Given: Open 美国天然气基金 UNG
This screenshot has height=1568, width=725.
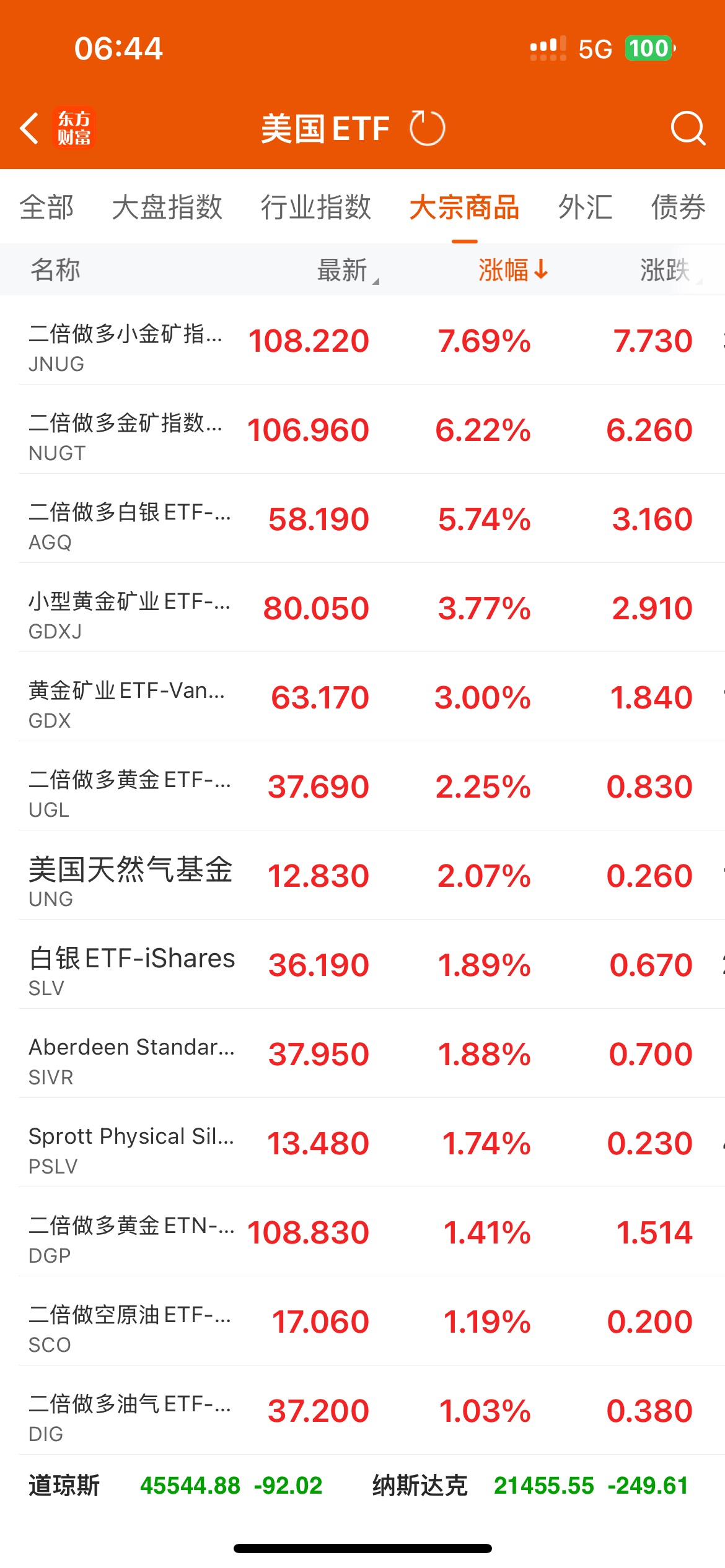Looking at the screenshot, I should coord(362,875).
